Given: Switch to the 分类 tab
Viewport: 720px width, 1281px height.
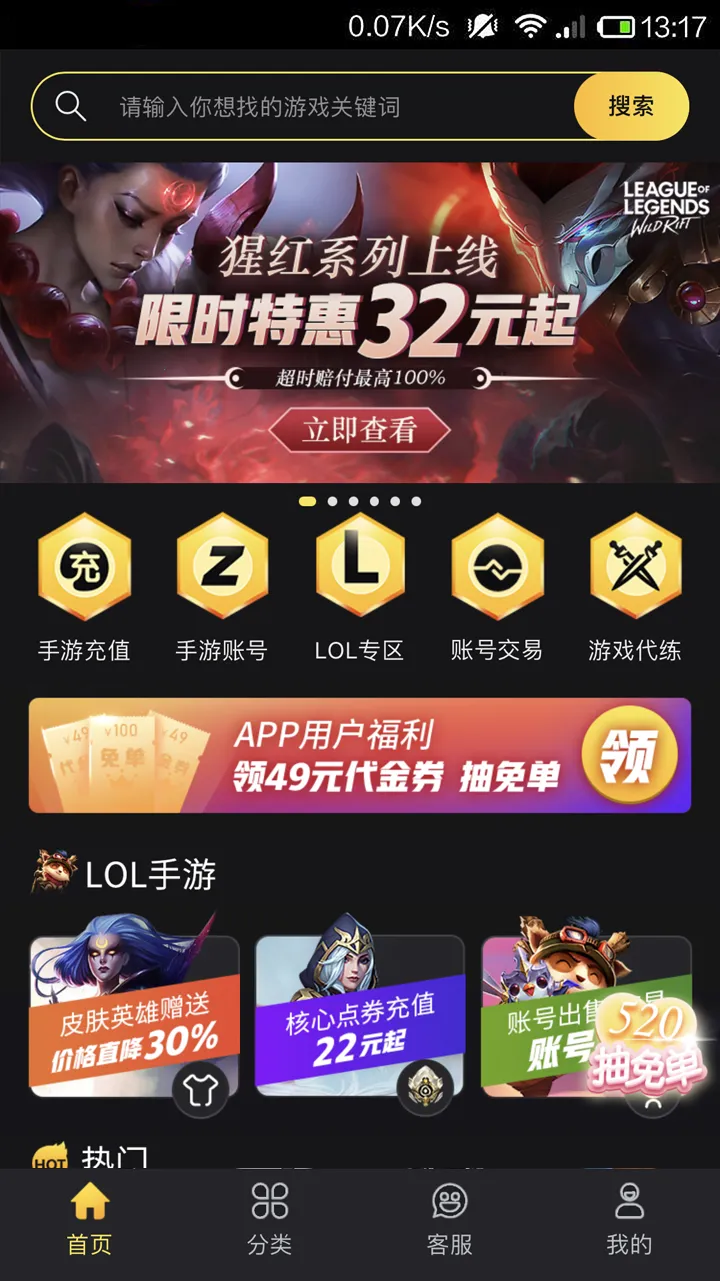Looking at the screenshot, I should 269,1218.
